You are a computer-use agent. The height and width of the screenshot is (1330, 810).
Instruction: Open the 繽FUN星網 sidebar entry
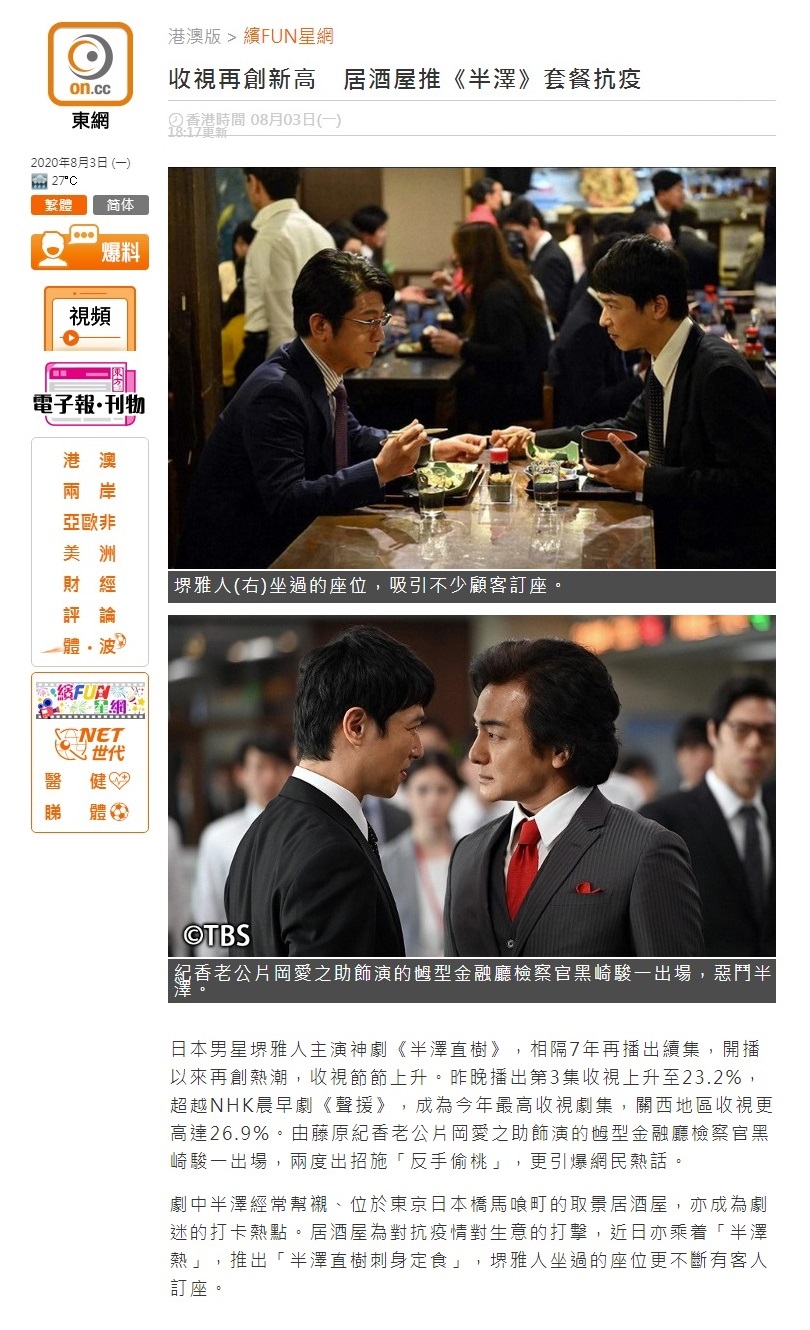point(90,700)
